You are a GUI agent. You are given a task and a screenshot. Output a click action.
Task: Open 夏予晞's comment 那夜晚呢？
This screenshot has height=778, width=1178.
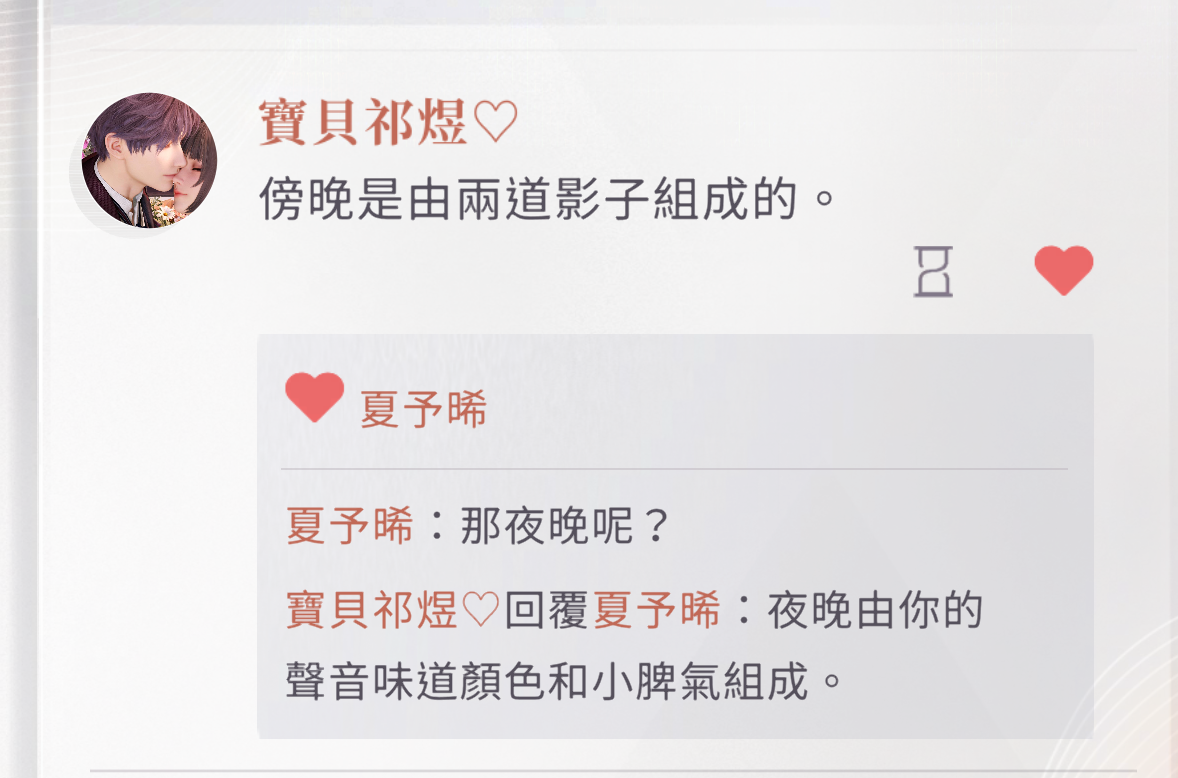tap(477, 526)
